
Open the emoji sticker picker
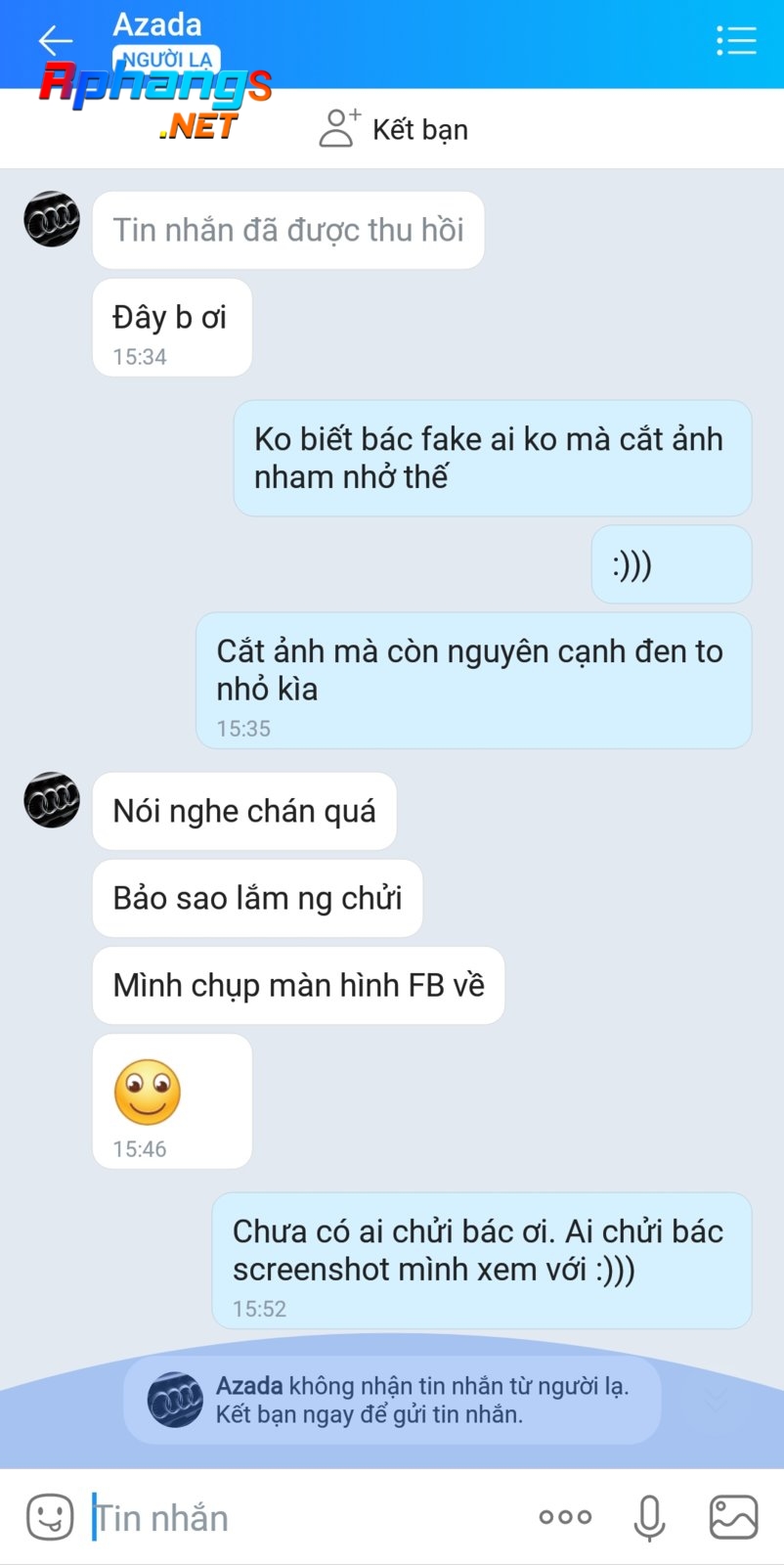coord(50,1517)
